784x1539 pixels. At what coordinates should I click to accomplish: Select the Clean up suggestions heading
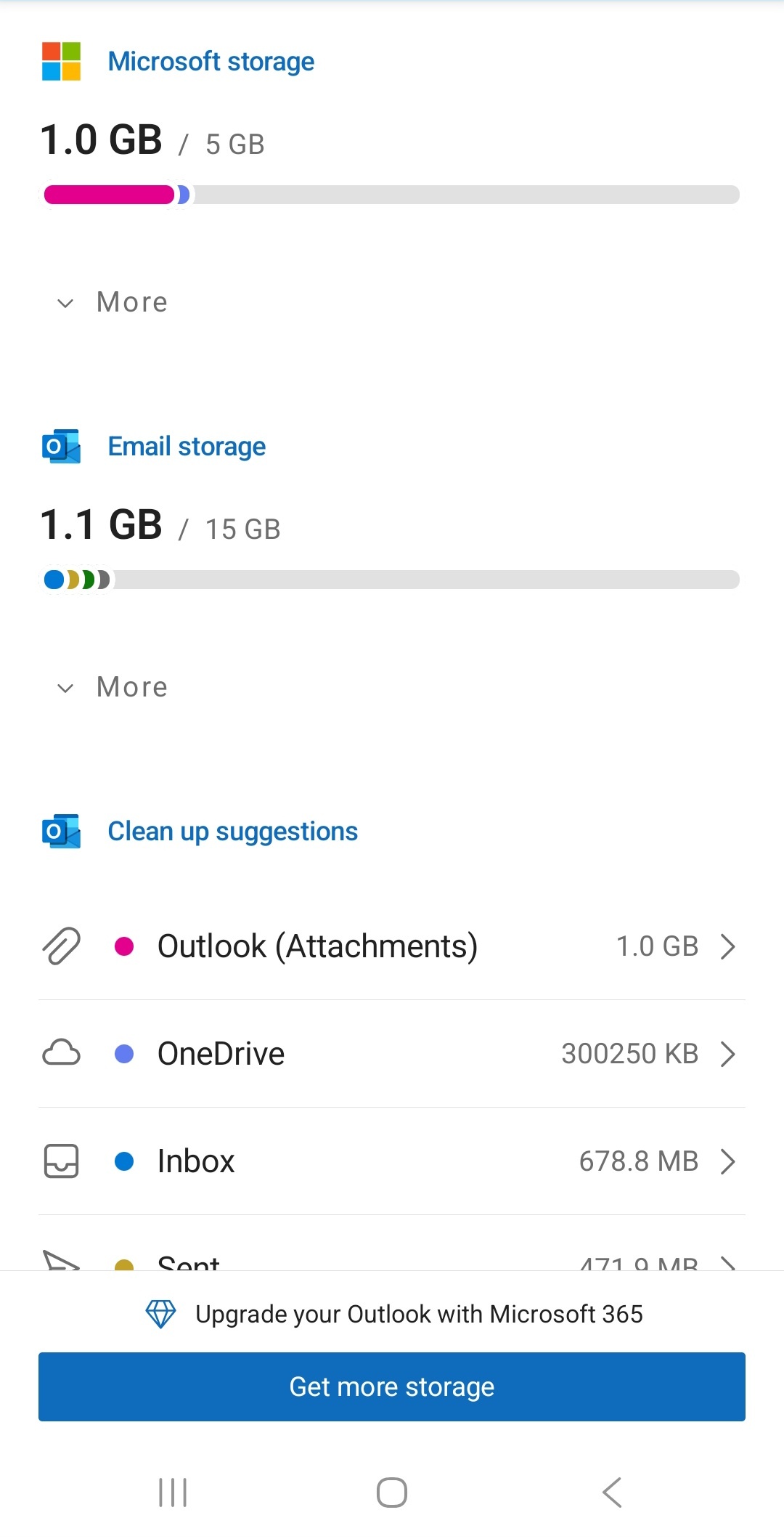[231, 831]
